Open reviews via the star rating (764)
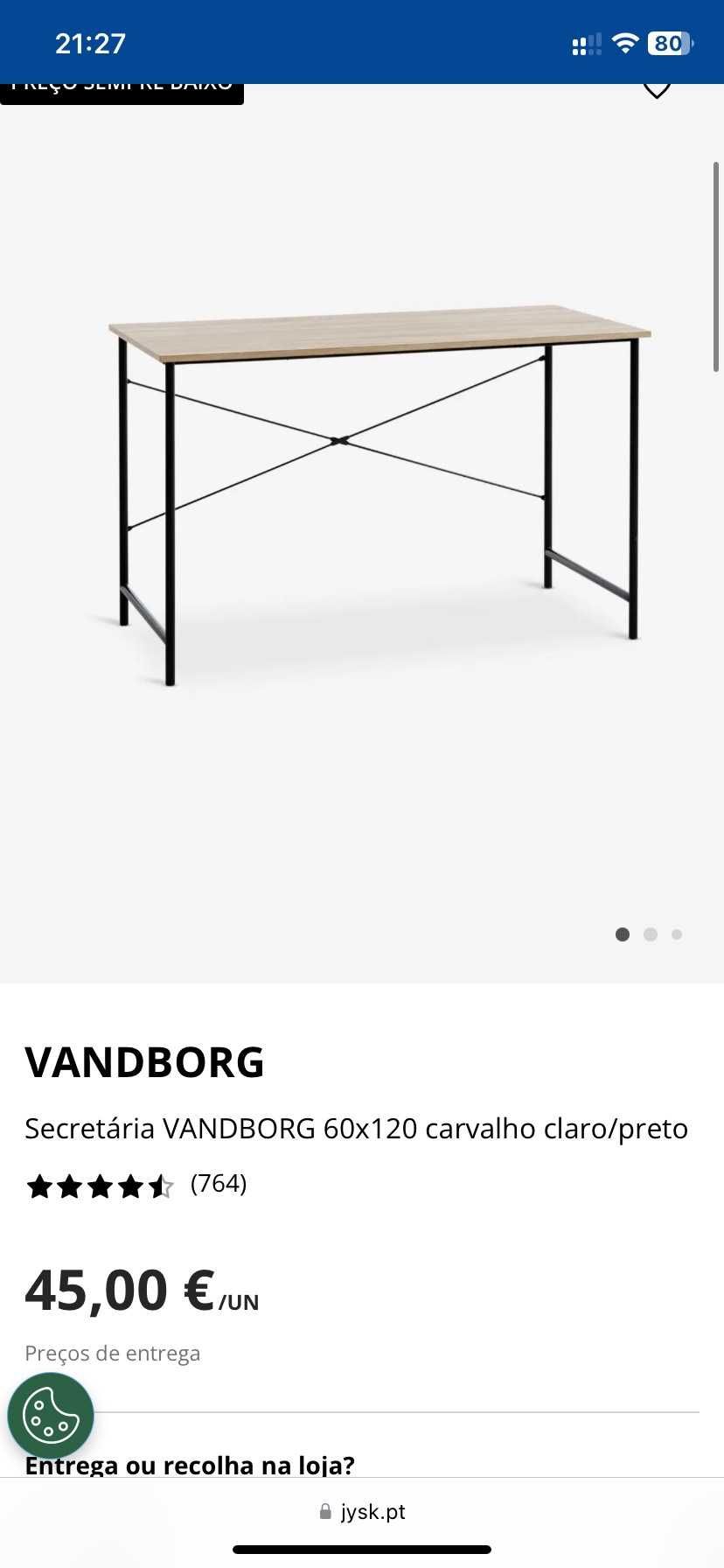 point(136,1186)
